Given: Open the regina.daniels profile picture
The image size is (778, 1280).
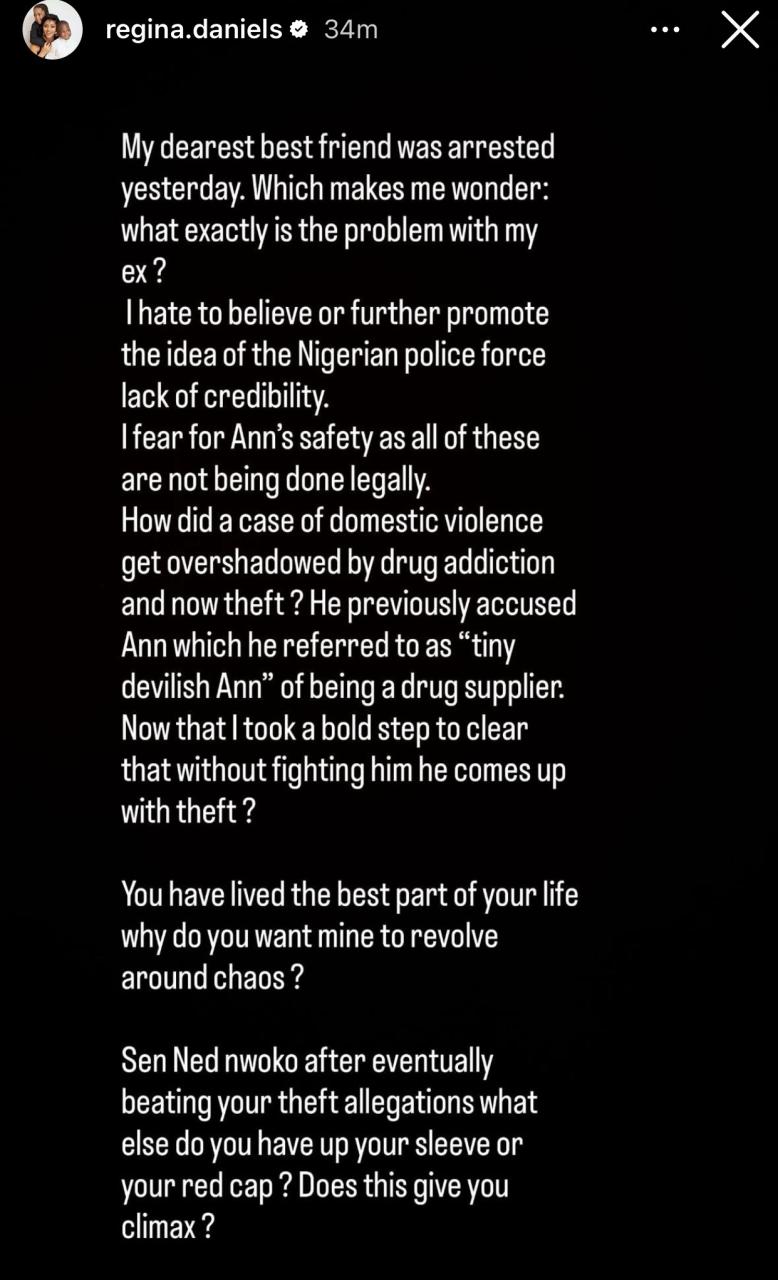Looking at the screenshot, I should [51, 30].
